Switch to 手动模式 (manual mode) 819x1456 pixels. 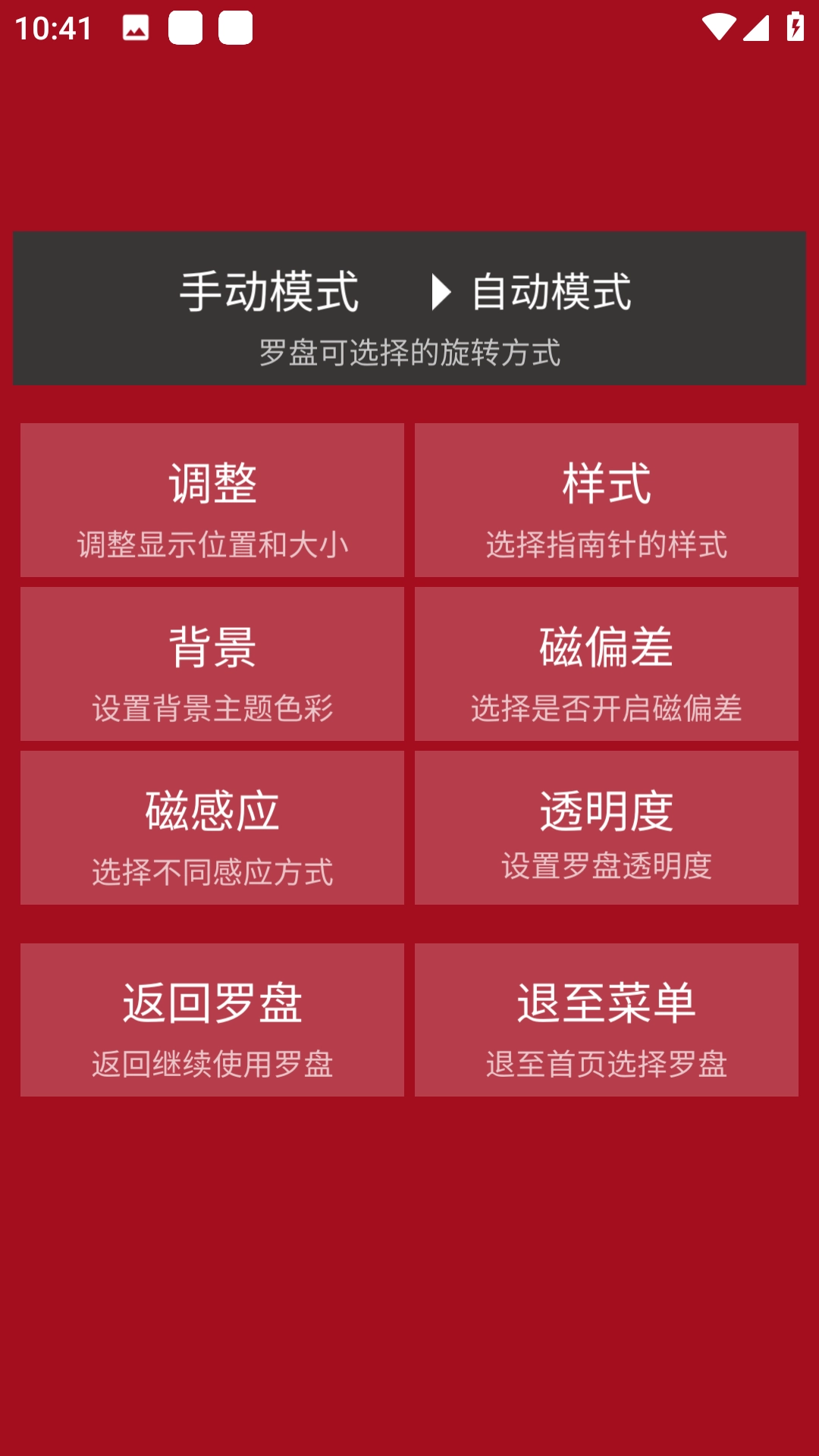(269, 292)
